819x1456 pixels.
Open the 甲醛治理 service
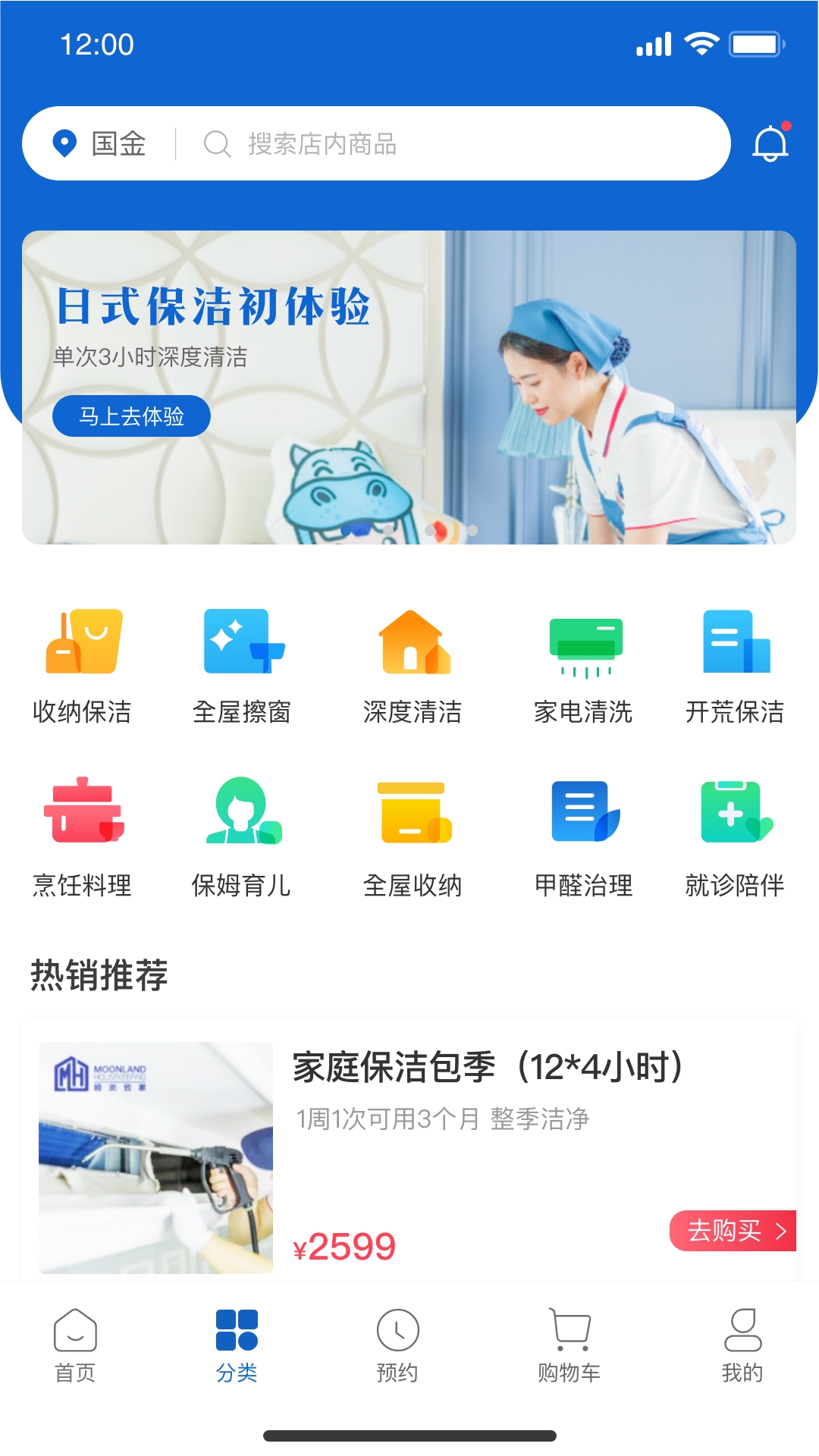pos(584,838)
